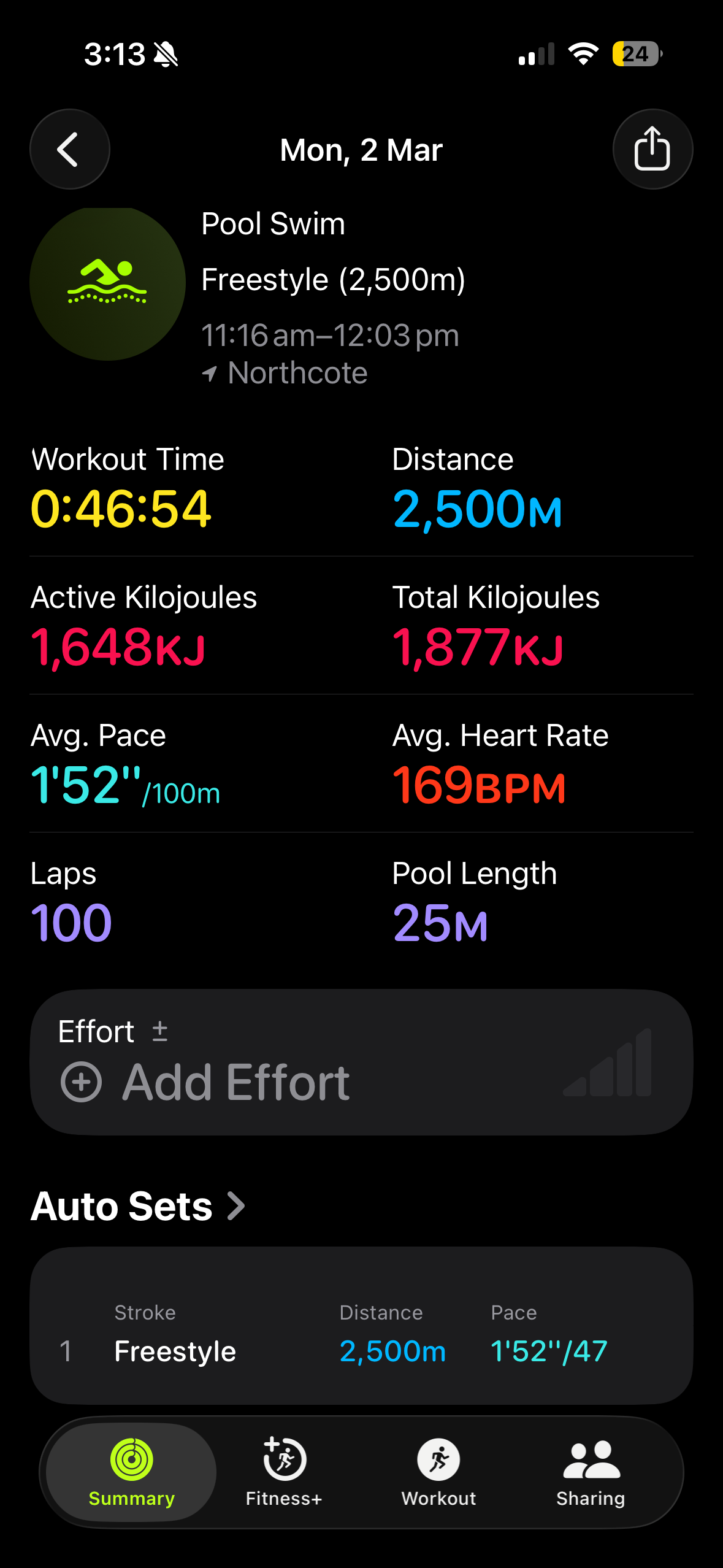Screen dimensions: 723x1568
Task: Switch to the Workout tab
Action: tap(438, 1471)
